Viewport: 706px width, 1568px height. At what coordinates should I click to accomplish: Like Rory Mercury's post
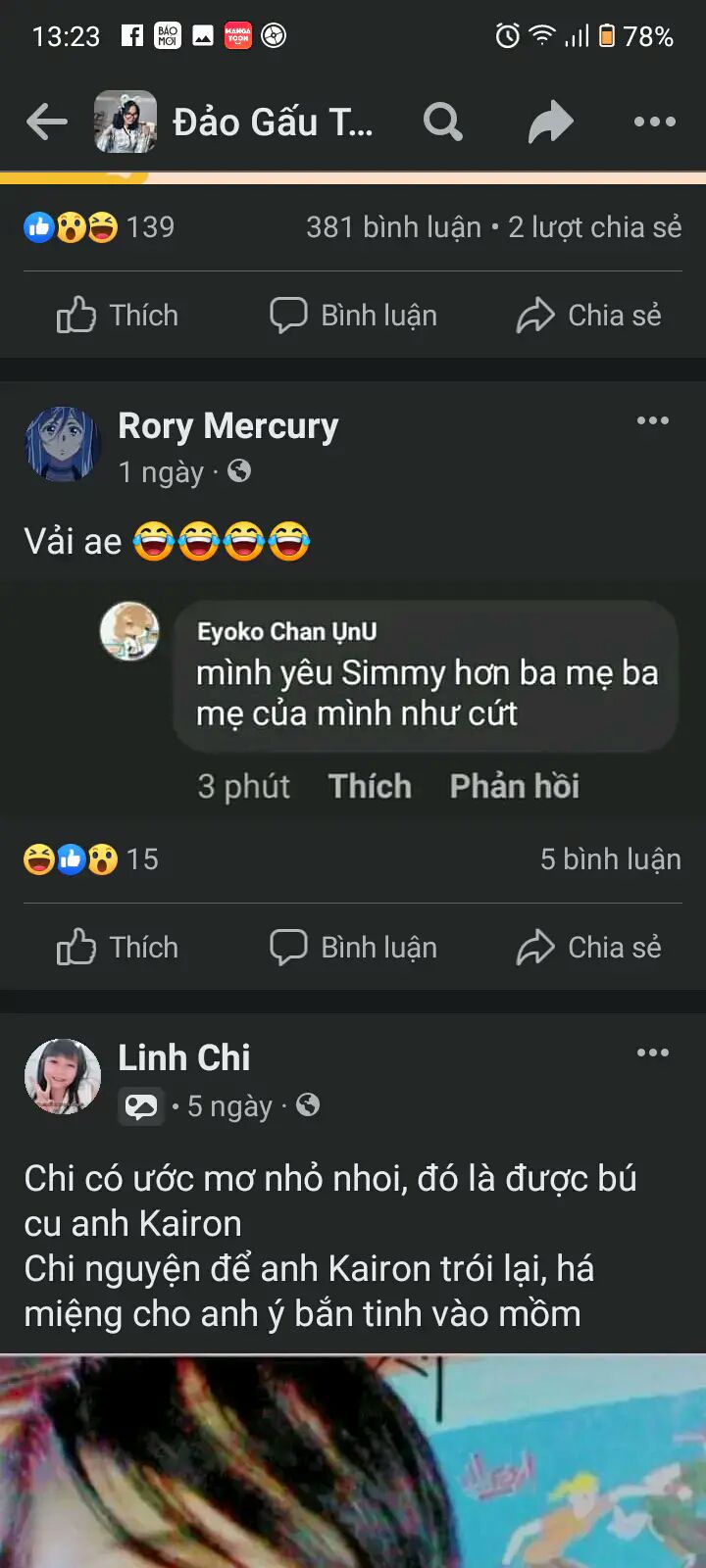point(118,948)
